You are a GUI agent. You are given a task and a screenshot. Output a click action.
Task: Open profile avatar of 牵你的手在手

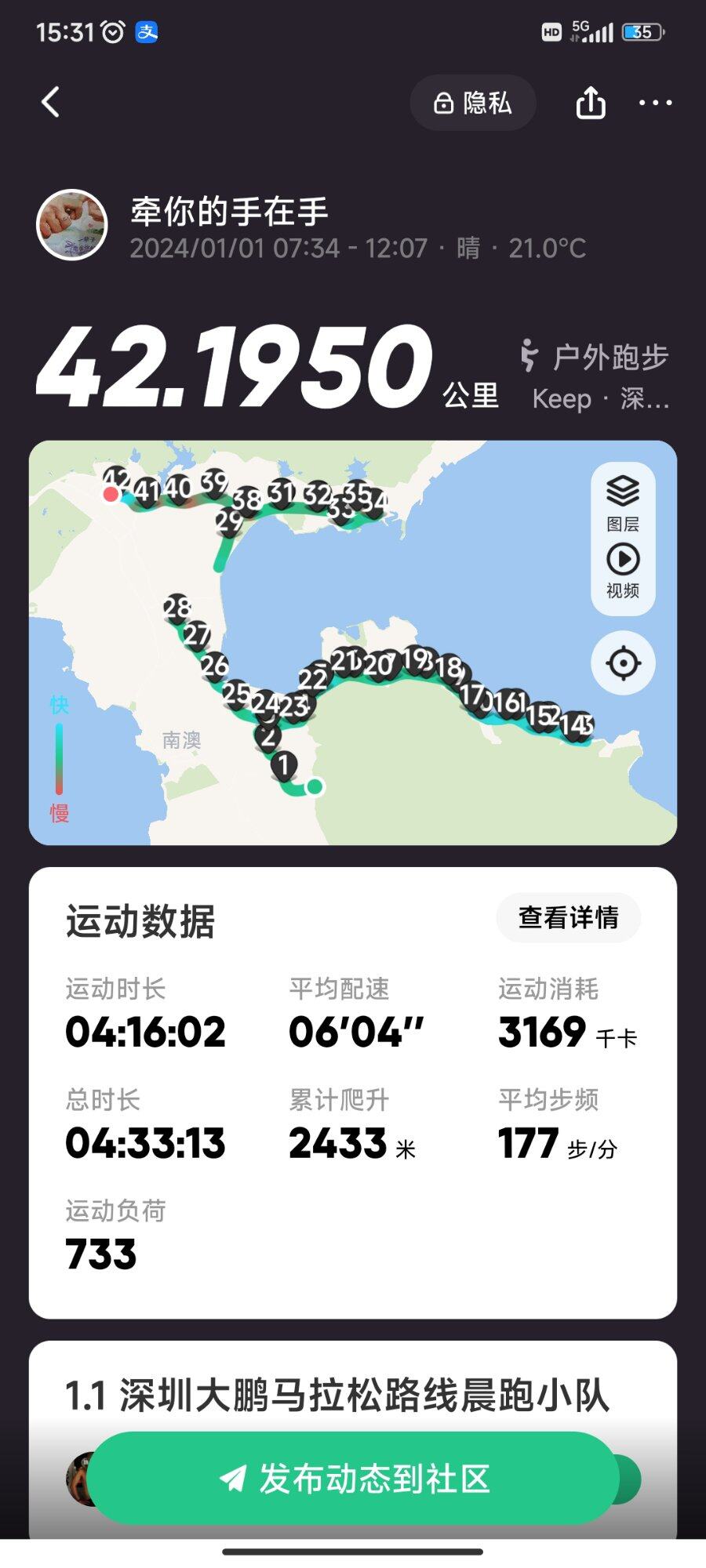72,225
